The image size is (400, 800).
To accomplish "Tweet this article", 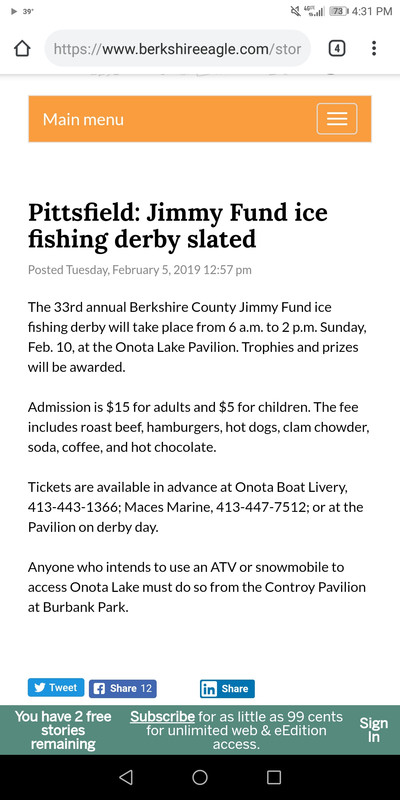I will [x=56, y=688].
